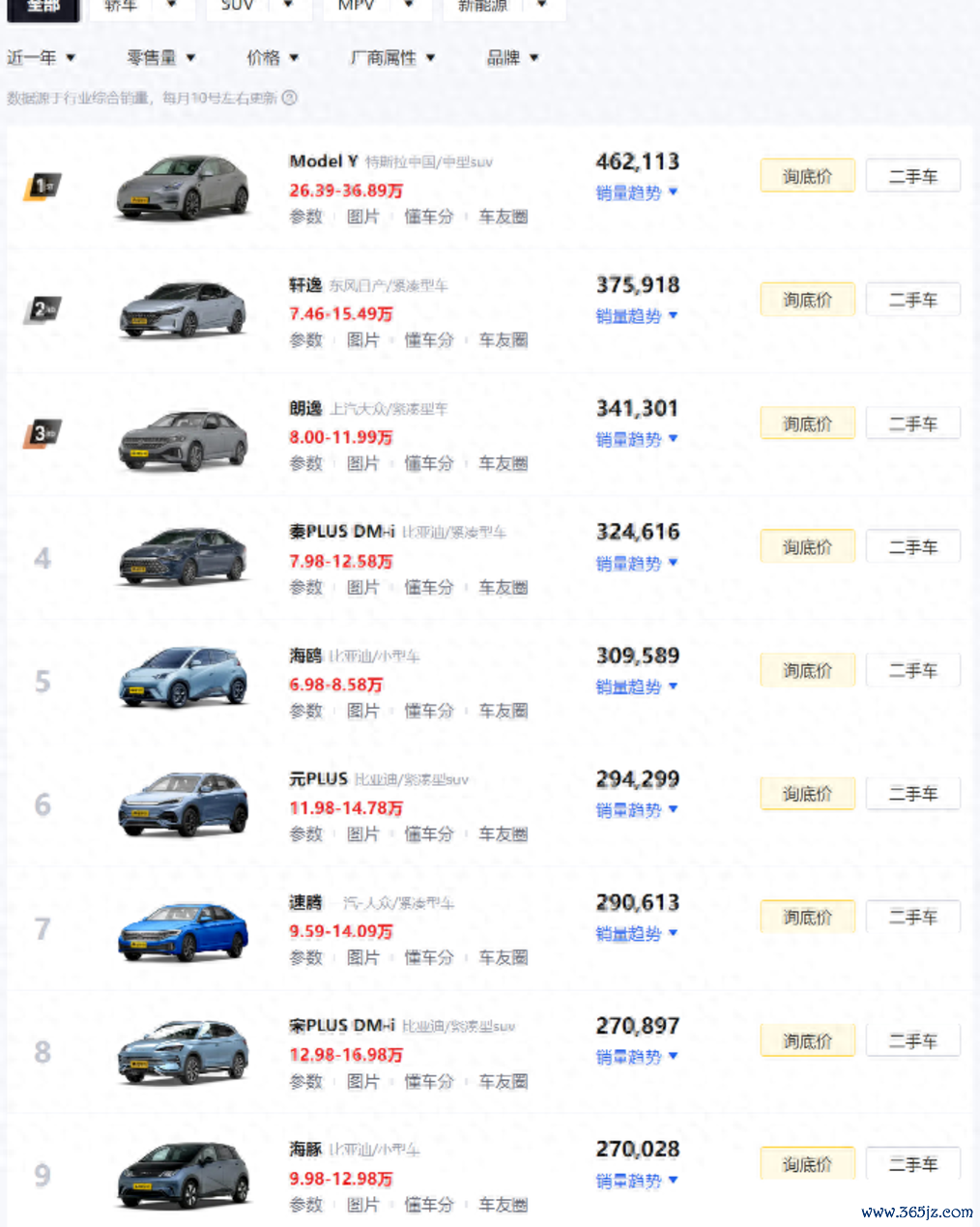Expand the 品牌 filter dropdown
980x1227 pixels.
coord(512,58)
